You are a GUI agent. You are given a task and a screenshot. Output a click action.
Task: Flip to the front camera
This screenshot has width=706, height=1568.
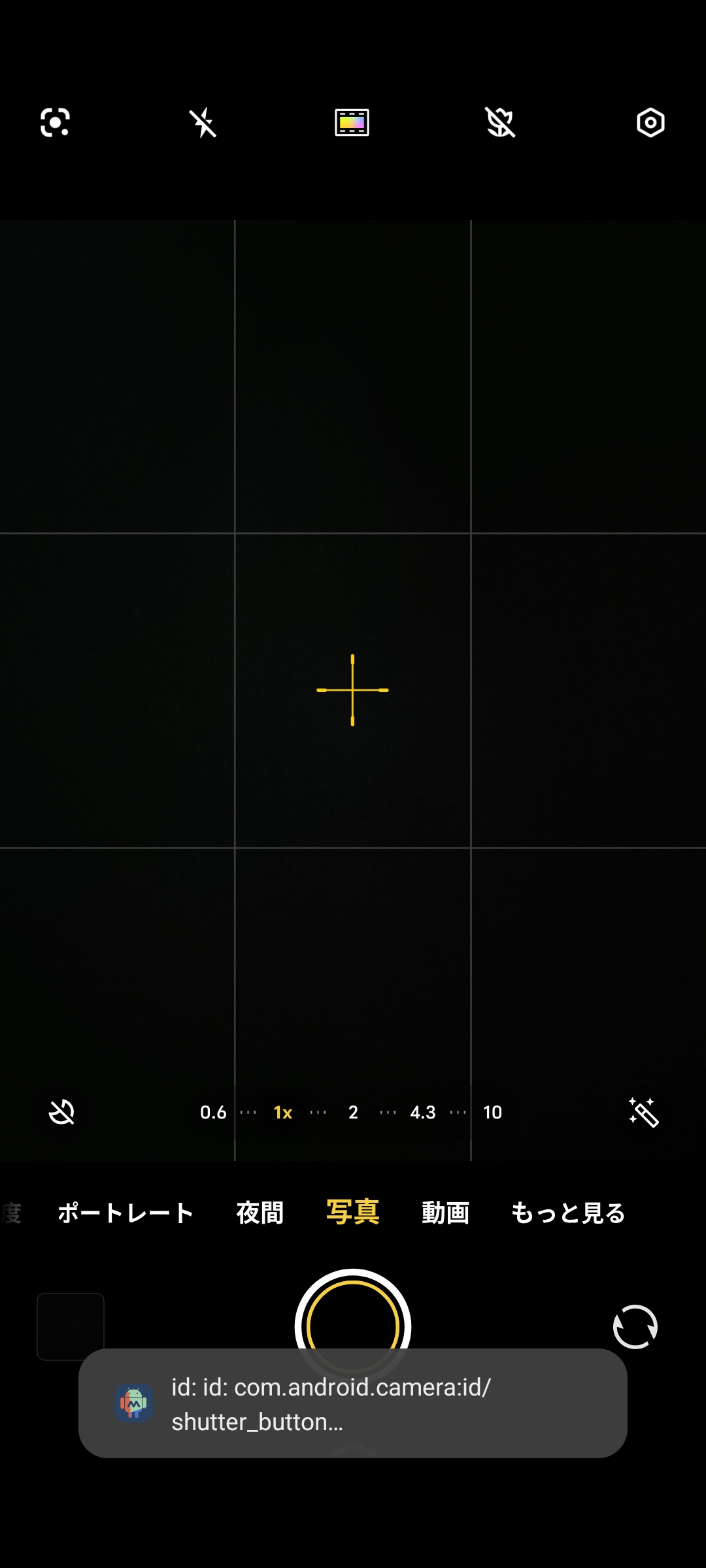click(x=635, y=1327)
